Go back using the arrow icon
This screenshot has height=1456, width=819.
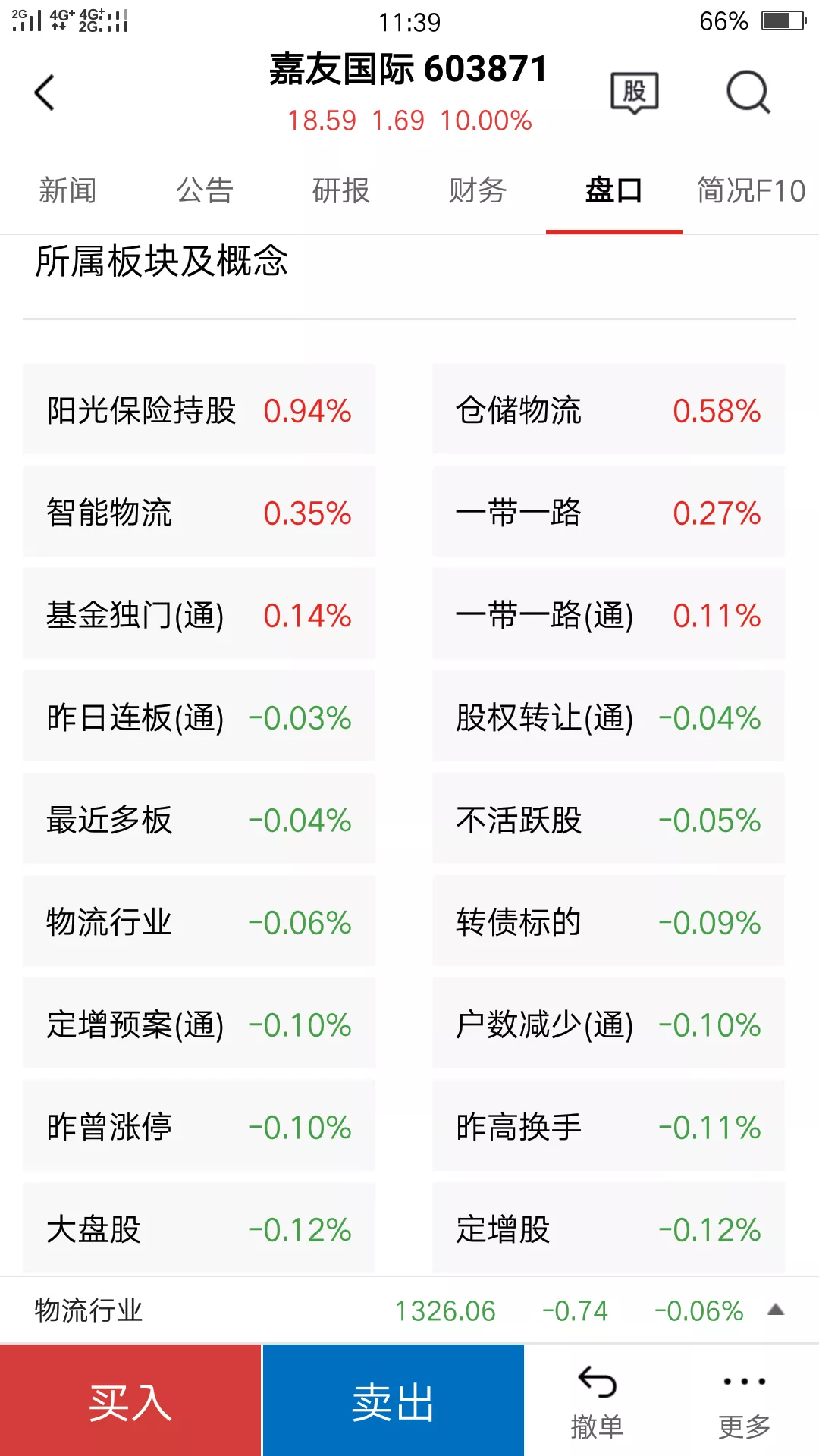45,93
